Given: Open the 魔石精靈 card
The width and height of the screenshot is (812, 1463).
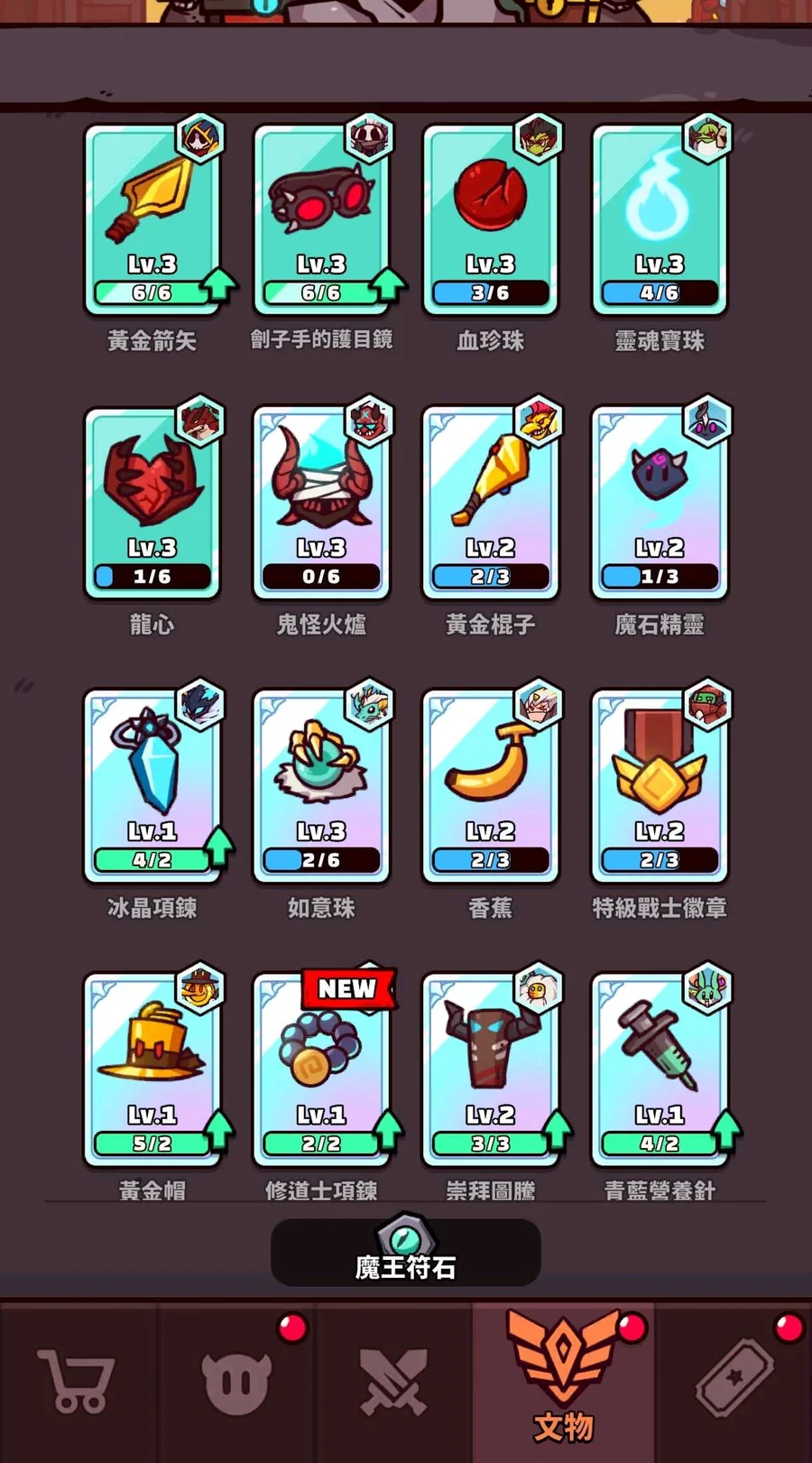Looking at the screenshot, I should [x=660, y=503].
